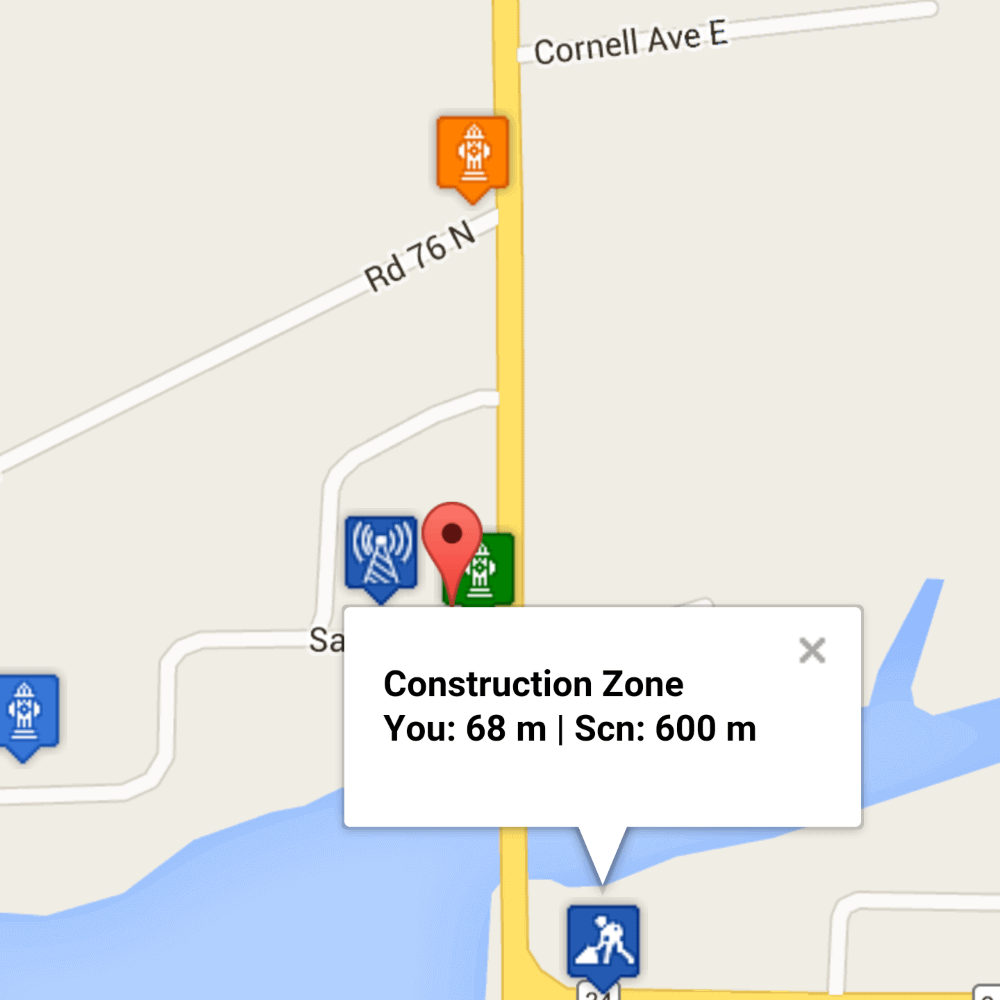1000x1000 pixels.
Task: Tap the construction worker map marker
Action: coord(602,940)
